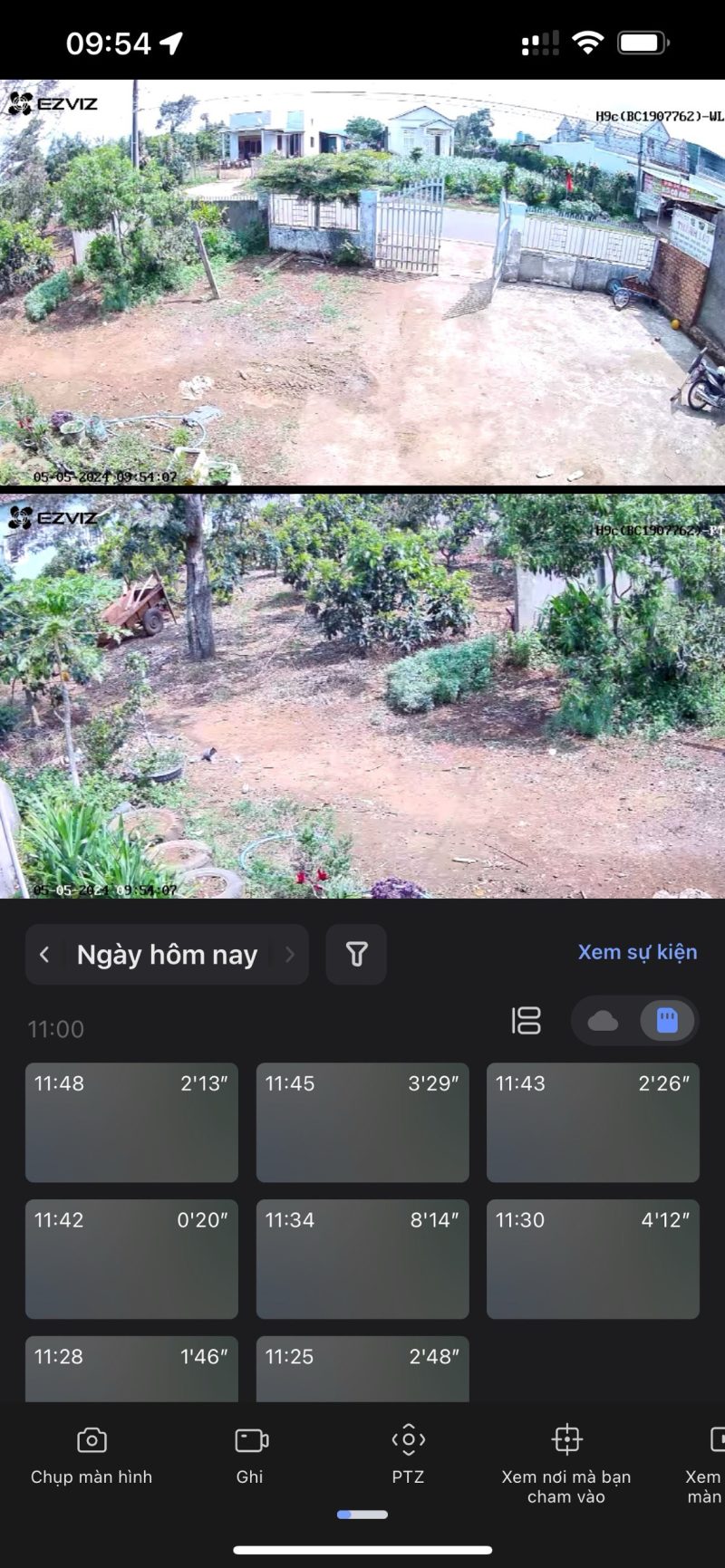Screen dimensions: 725x1568
Task: Change the recordings list layout view
Action: [x=526, y=1021]
